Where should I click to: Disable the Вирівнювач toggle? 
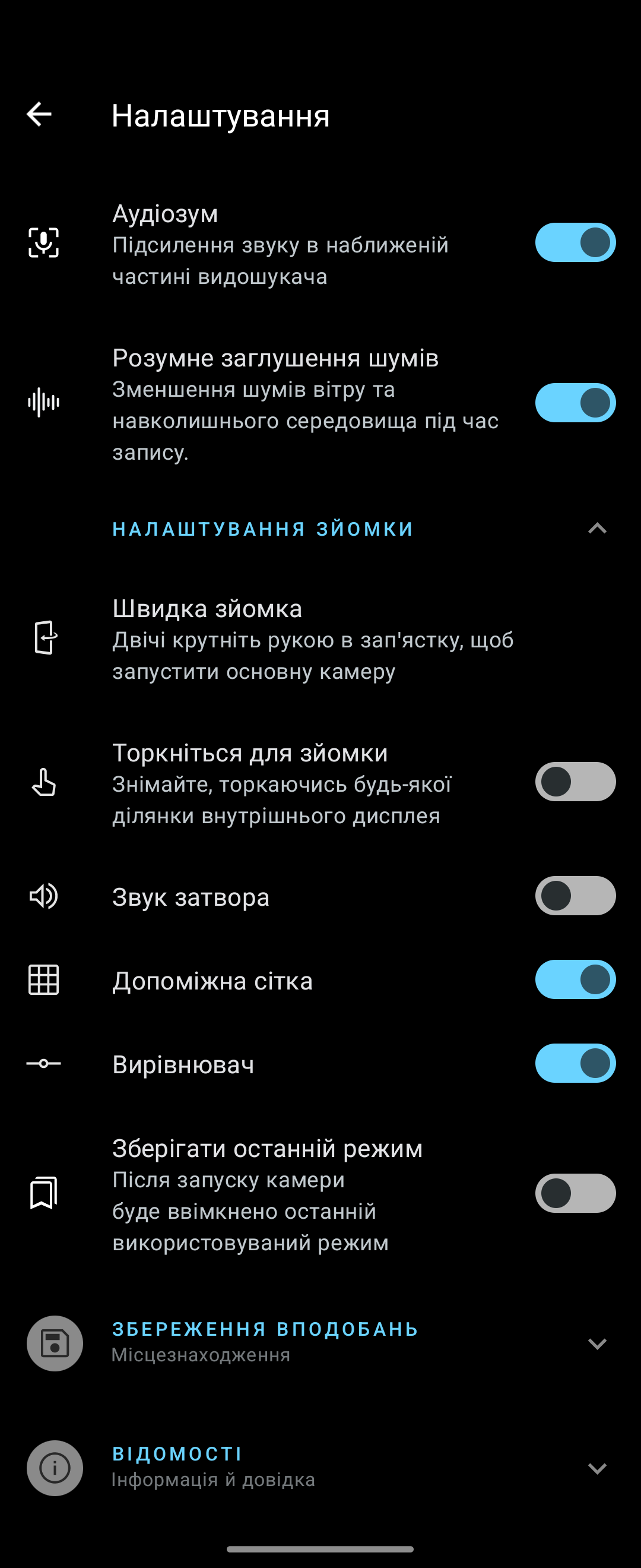(575, 1063)
